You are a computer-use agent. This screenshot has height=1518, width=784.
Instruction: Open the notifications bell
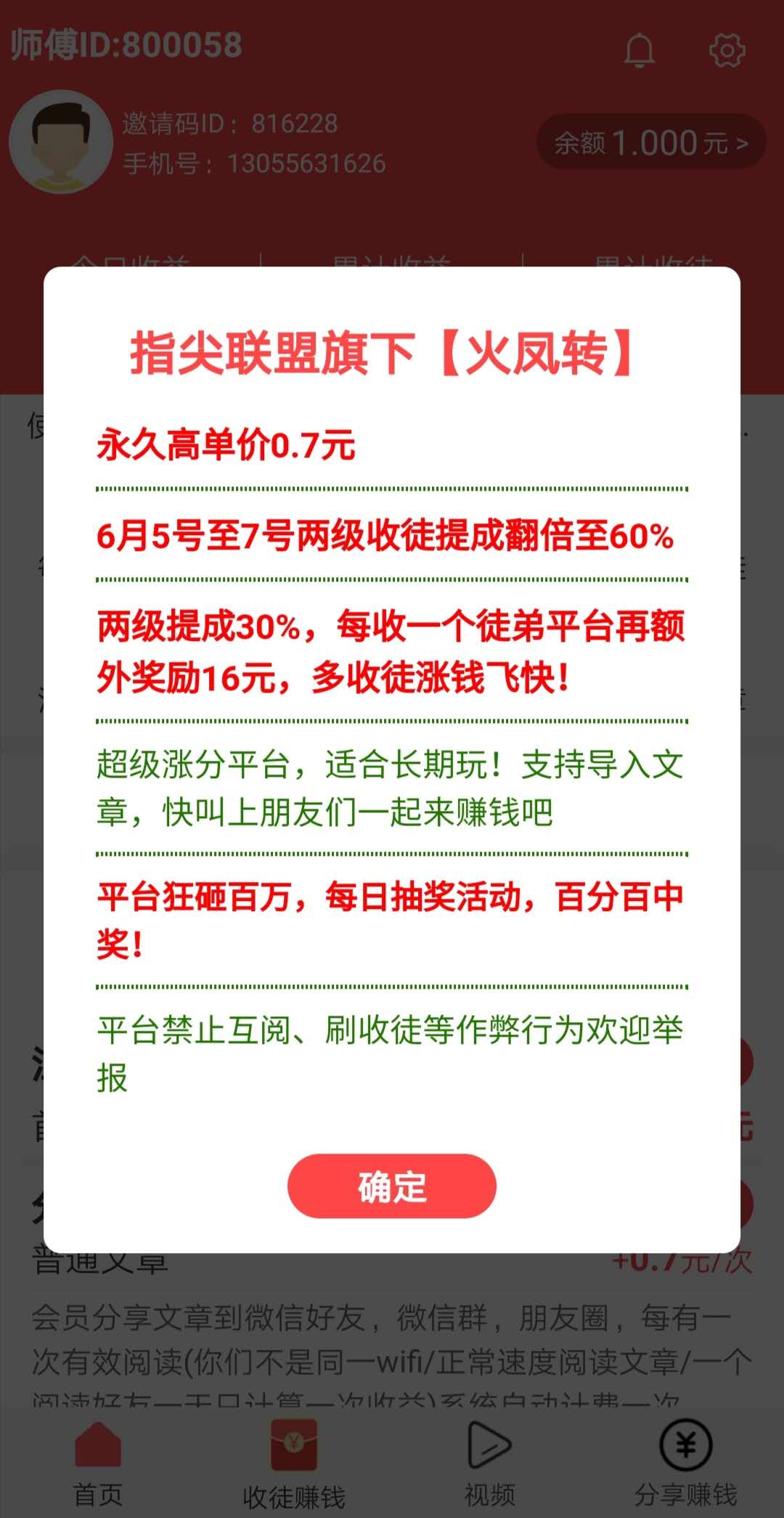click(640, 50)
